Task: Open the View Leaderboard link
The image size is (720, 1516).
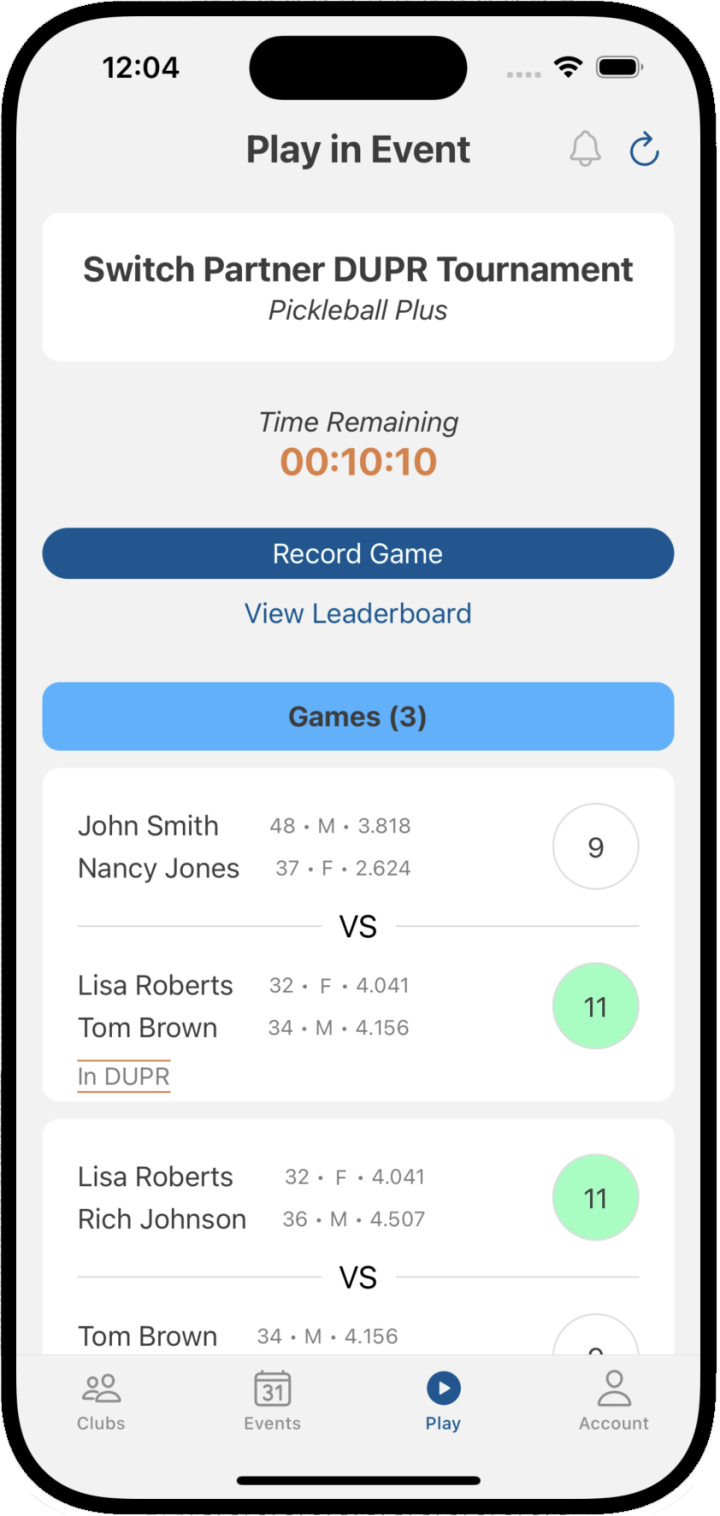Action: pyautogui.click(x=358, y=613)
